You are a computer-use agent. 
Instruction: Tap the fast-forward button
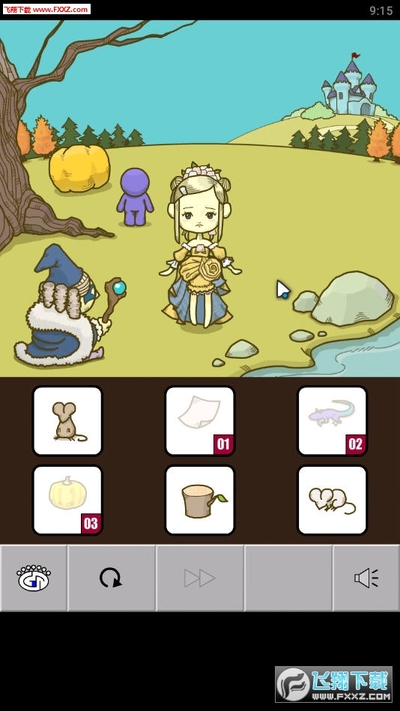pos(200,578)
